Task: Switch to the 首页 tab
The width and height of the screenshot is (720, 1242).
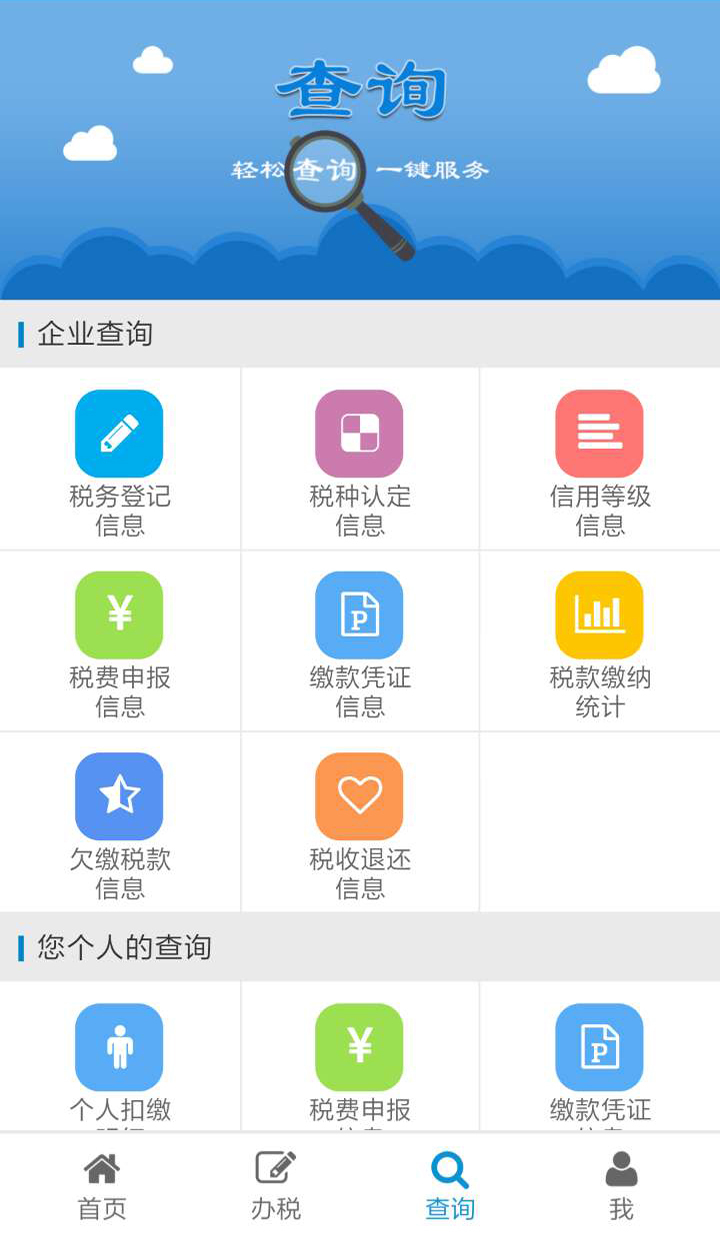Action: tap(102, 1186)
